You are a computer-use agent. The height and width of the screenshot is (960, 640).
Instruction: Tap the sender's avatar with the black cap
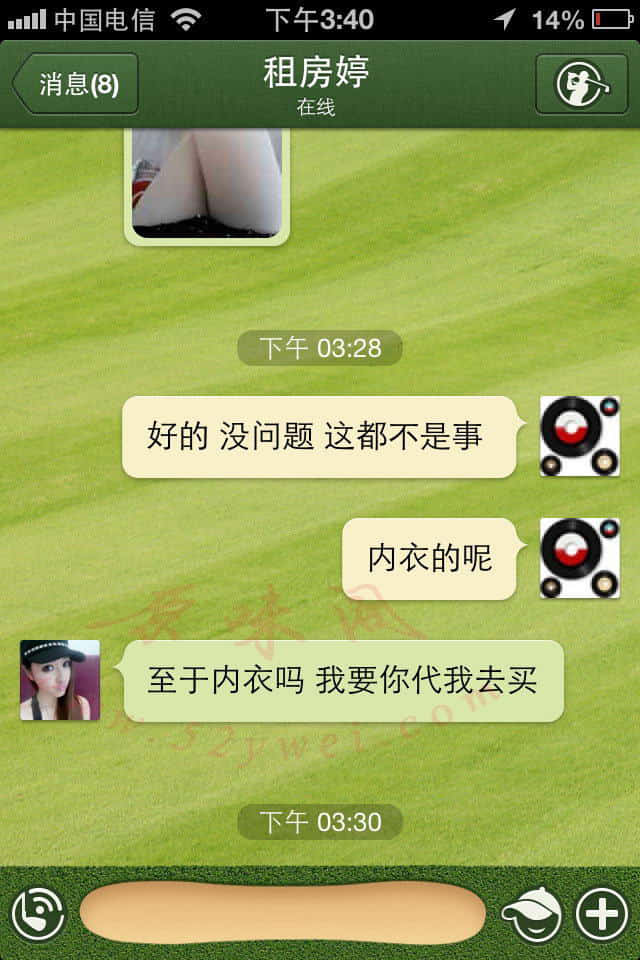coord(60,680)
